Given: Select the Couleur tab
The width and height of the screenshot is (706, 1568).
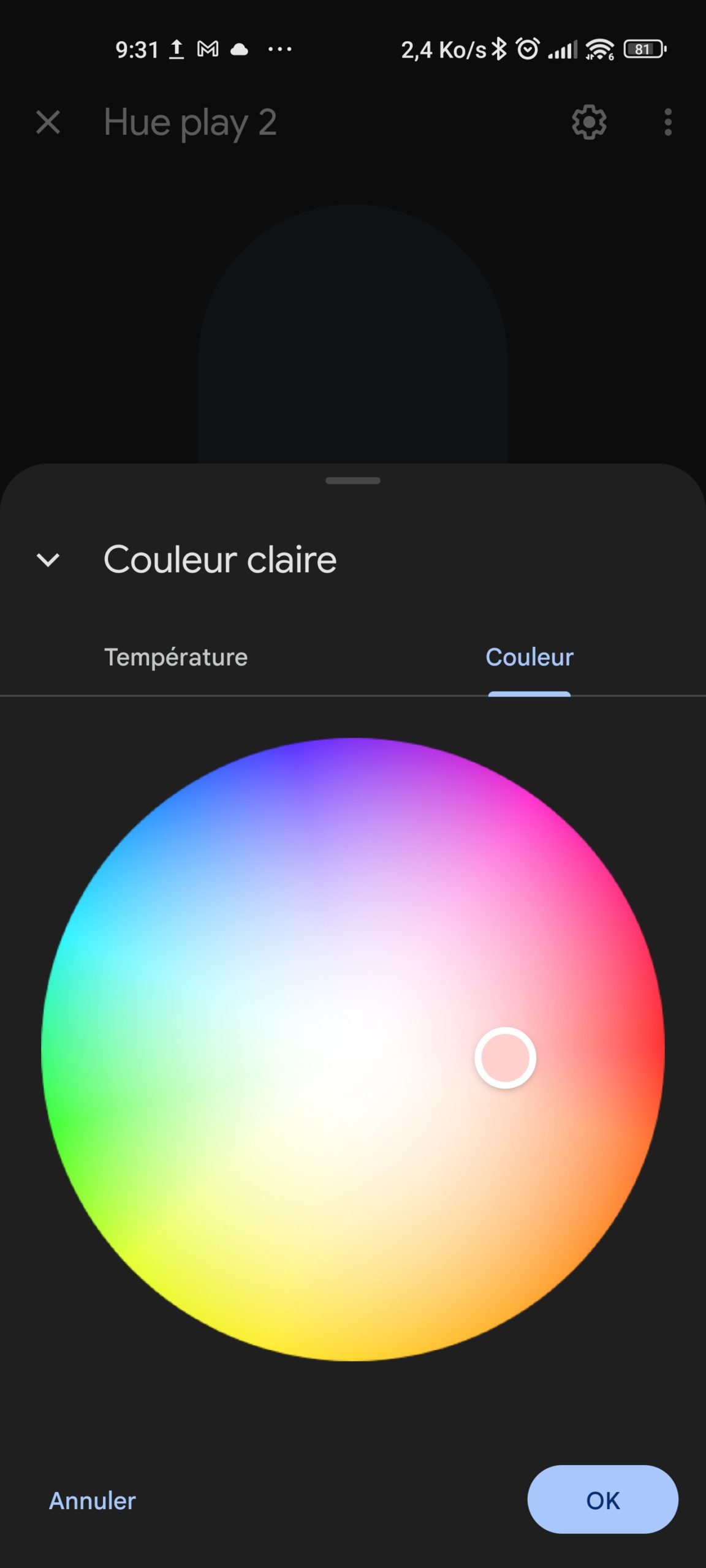Looking at the screenshot, I should [x=529, y=657].
